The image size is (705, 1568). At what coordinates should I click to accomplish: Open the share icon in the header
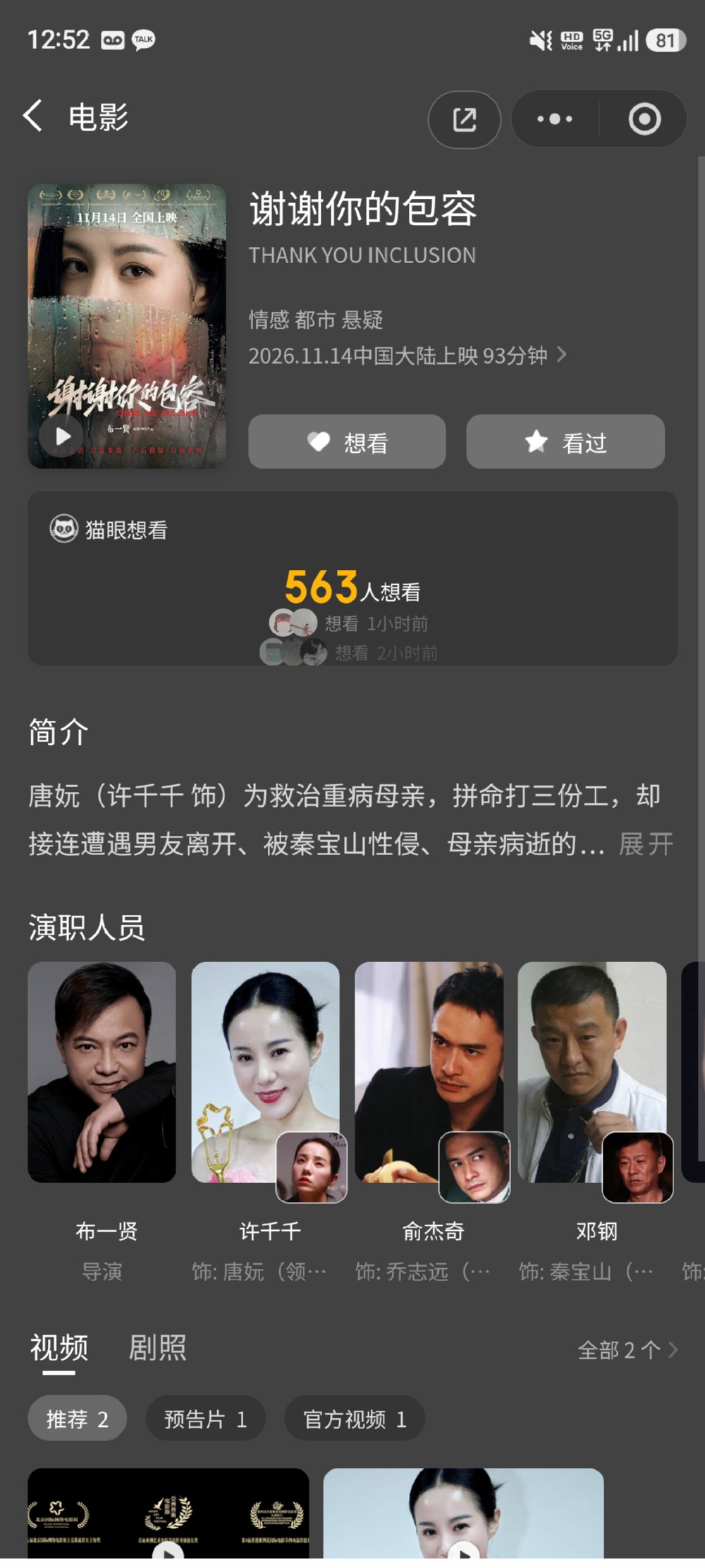point(465,119)
